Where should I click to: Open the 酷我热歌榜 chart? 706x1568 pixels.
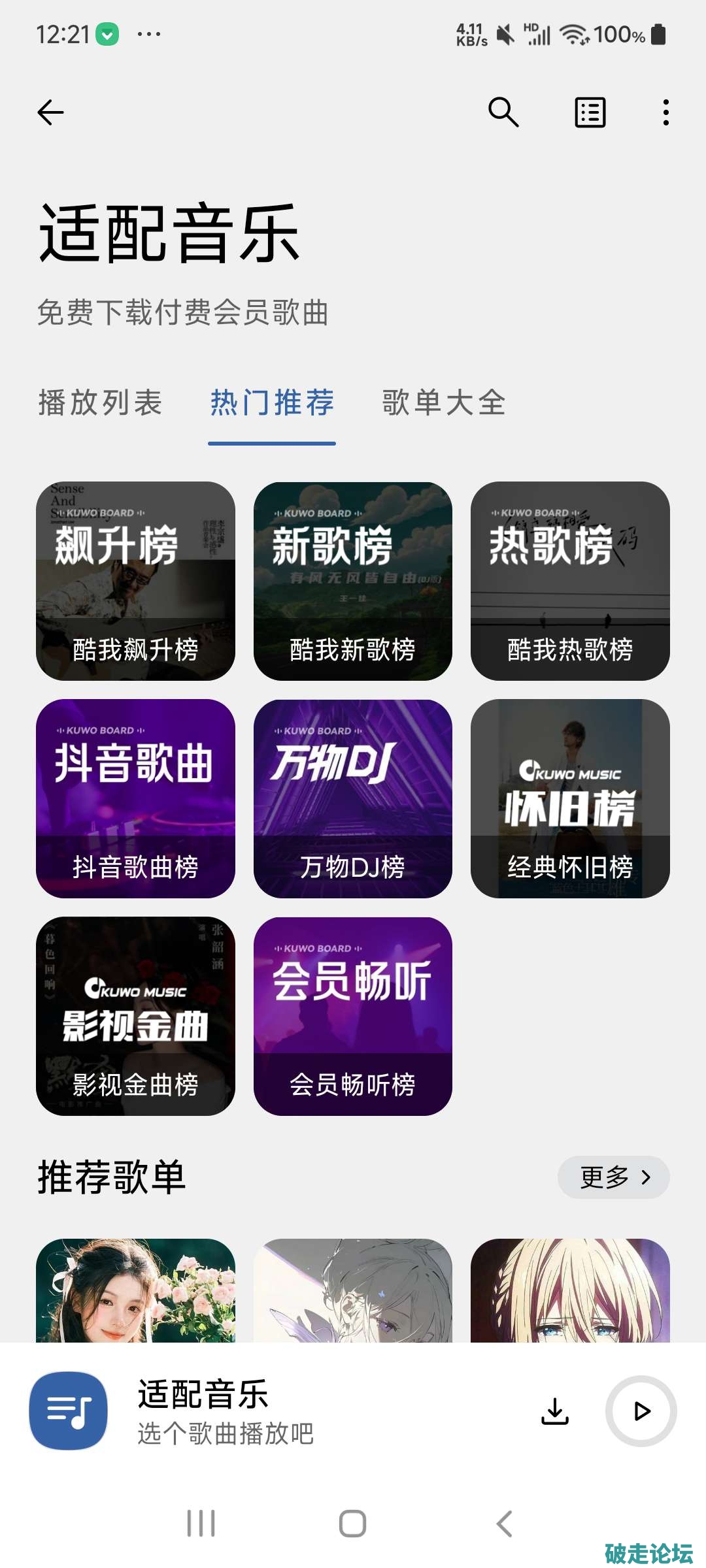coord(570,581)
